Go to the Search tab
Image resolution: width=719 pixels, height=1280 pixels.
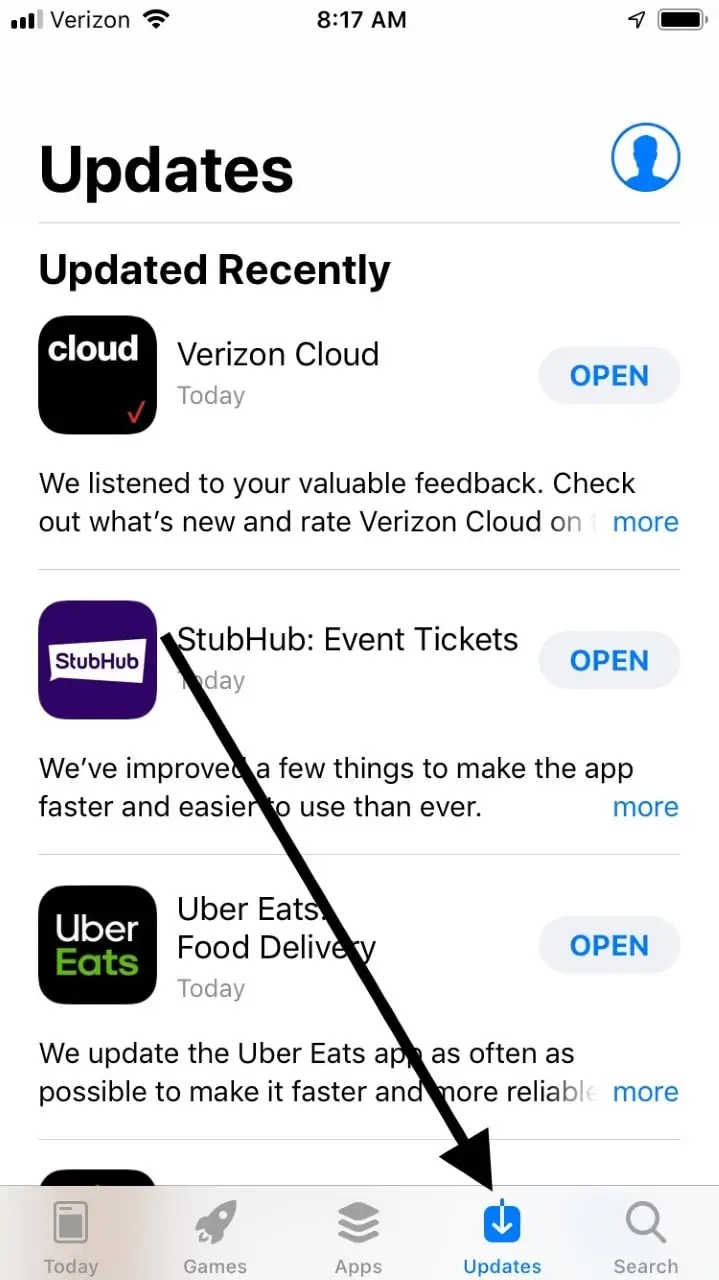[x=645, y=1237]
